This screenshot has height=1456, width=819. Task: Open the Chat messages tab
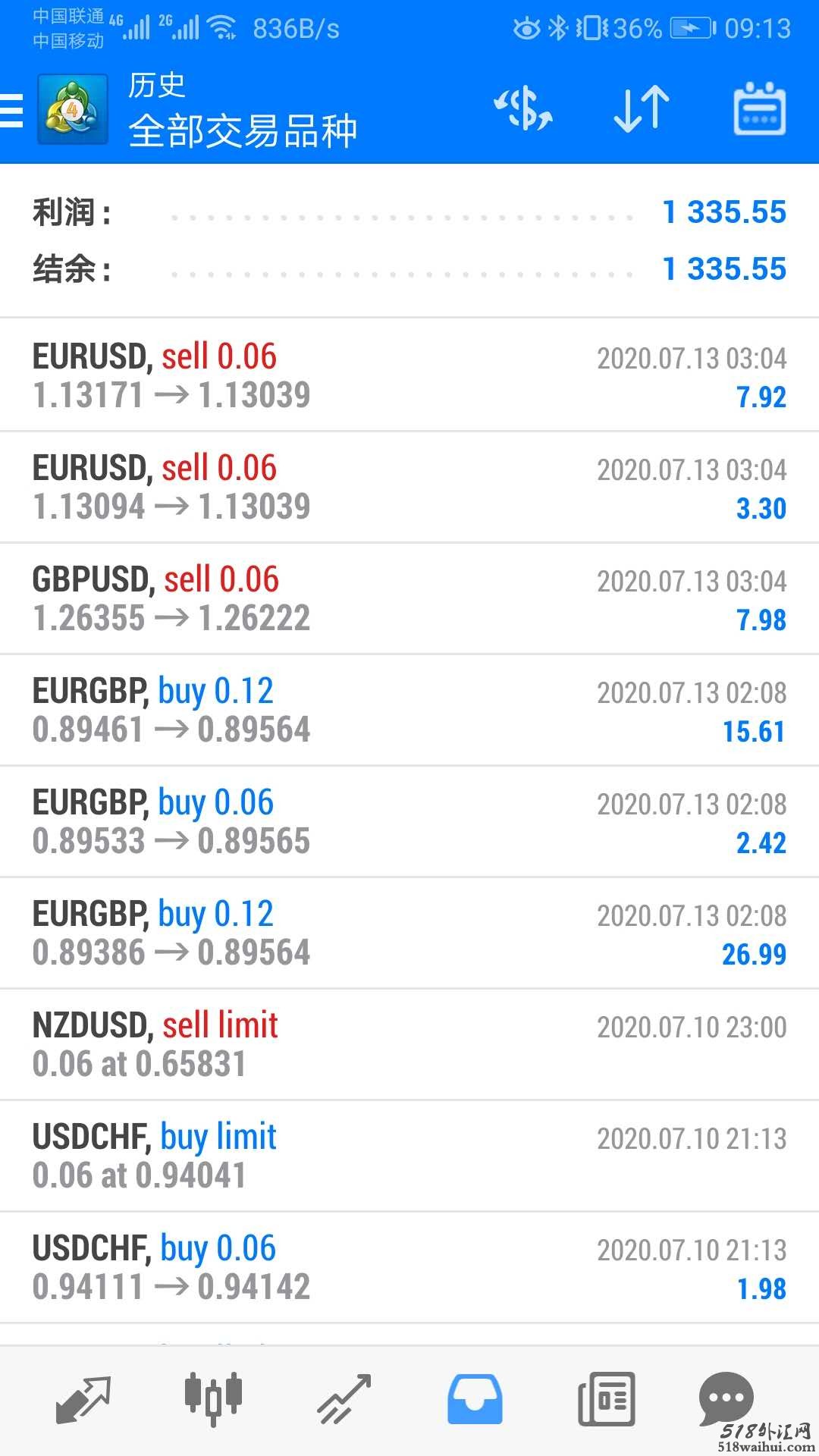click(726, 1398)
